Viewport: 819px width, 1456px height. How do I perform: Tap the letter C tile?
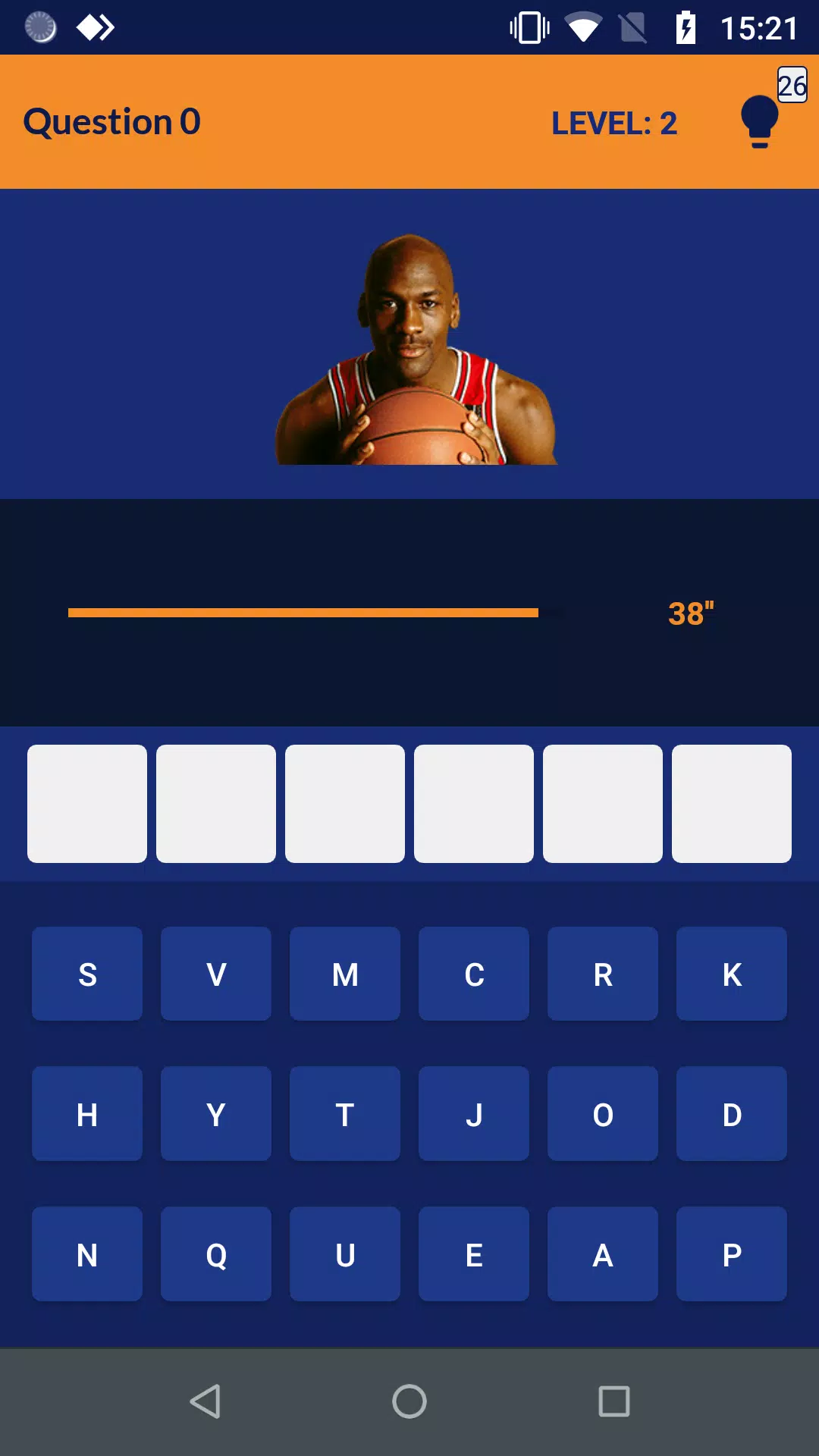click(x=474, y=974)
